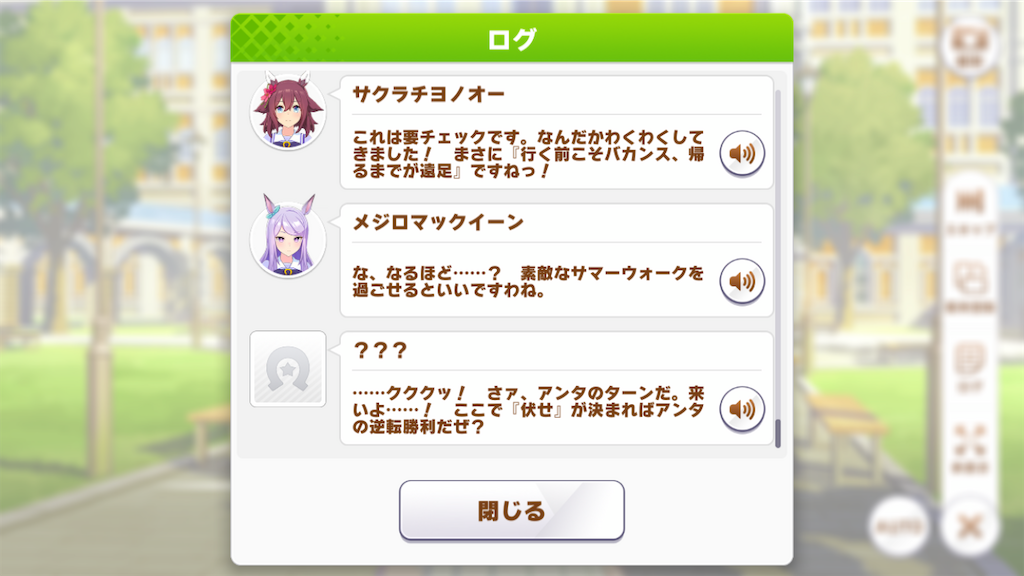This screenshot has height=576, width=1024.
Task: Close the log with 閉じる button
Action: (x=511, y=511)
